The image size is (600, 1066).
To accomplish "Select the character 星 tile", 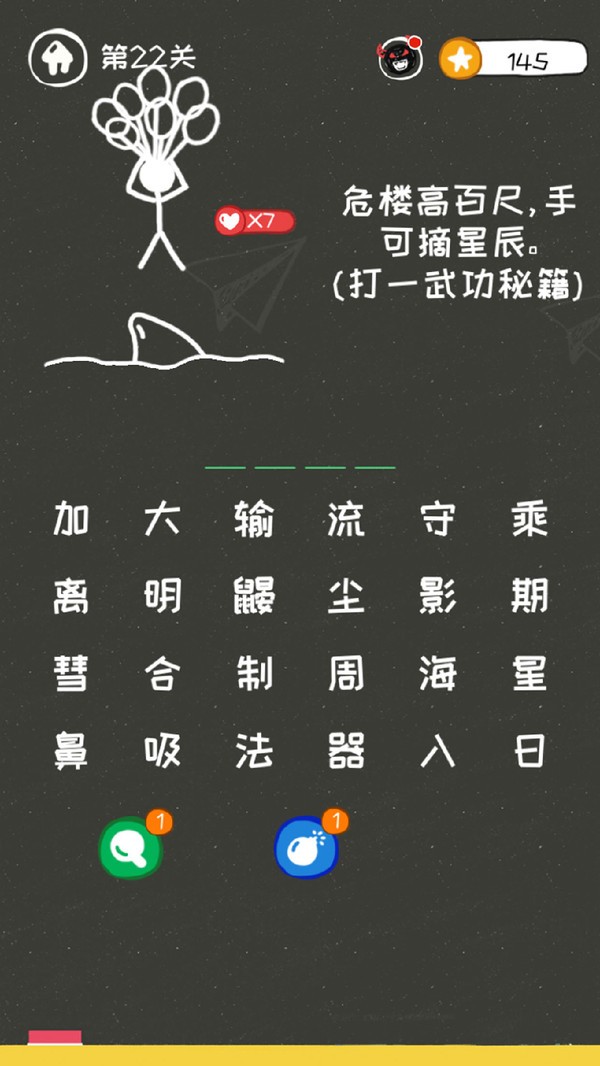I will coord(530,674).
